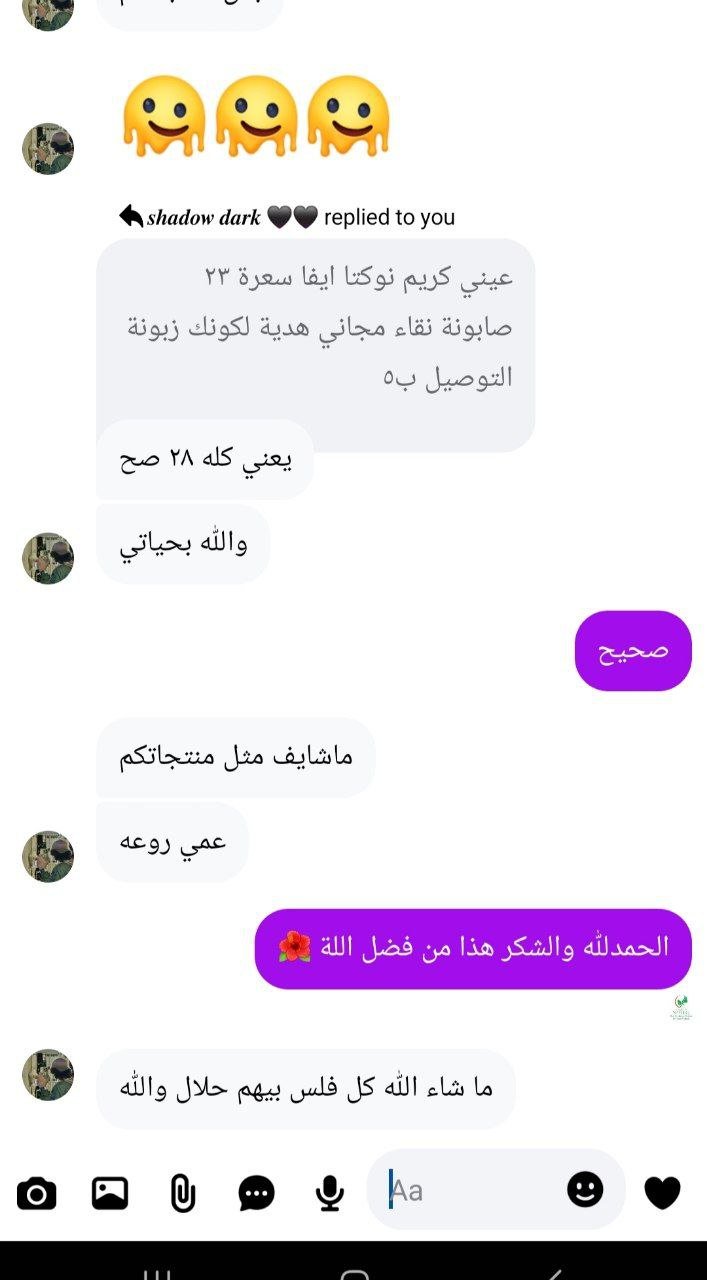Attach a file with the paperclip icon
The height and width of the screenshot is (1280, 707).
183,1192
